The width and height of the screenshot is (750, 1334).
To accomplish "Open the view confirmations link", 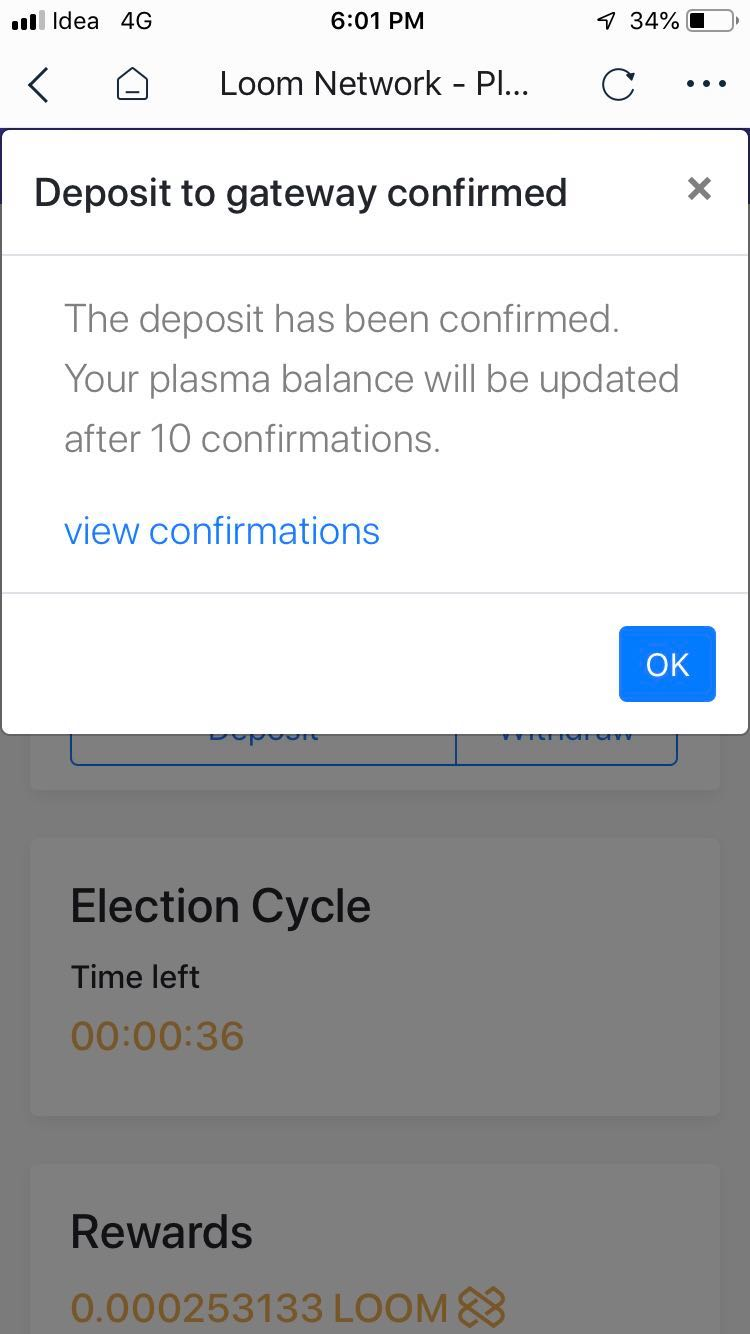I will (222, 531).
